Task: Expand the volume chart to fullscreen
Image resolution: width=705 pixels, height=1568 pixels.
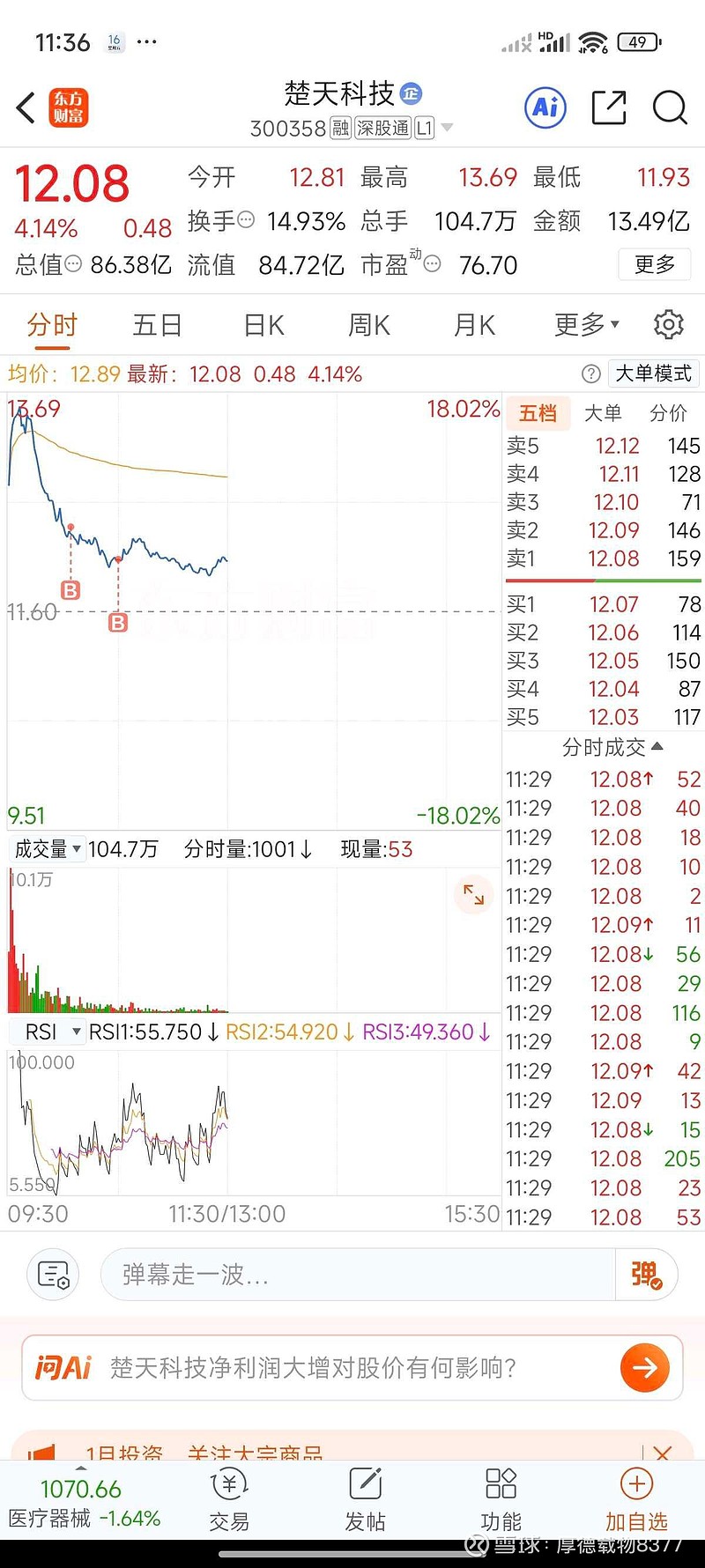Action: pyautogui.click(x=474, y=894)
